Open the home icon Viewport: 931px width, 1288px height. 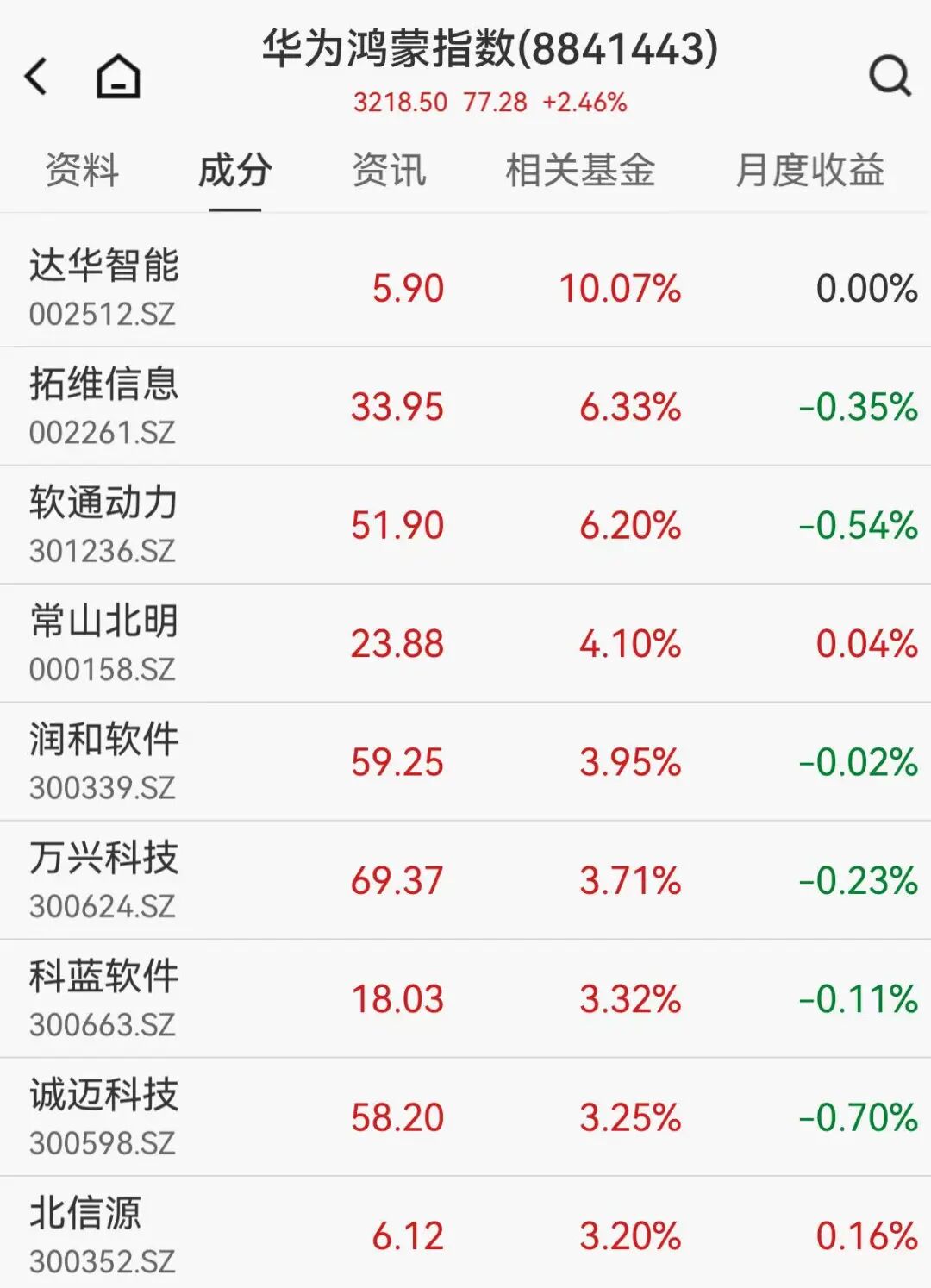[118, 77]
